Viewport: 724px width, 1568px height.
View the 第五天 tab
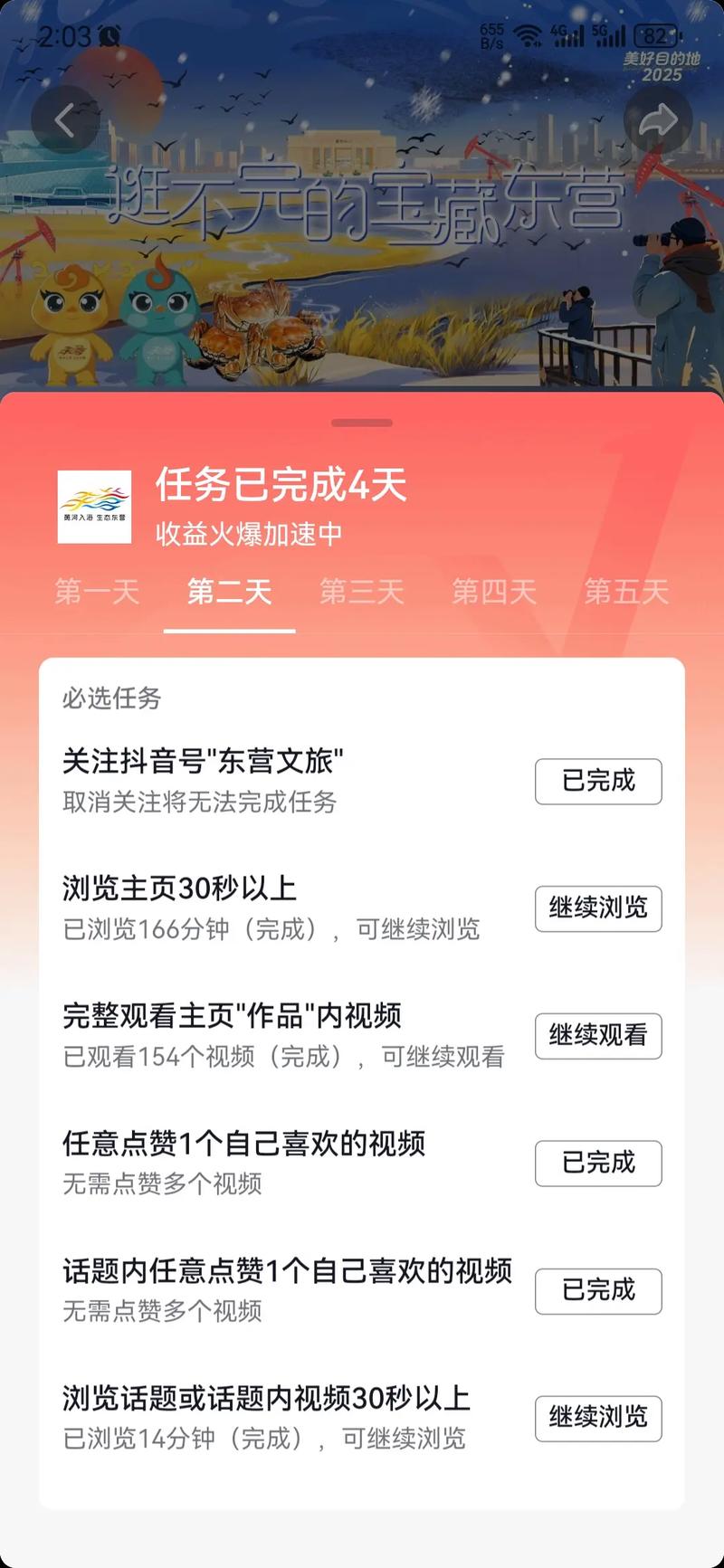pyautogui.click(x=625, y=592)
